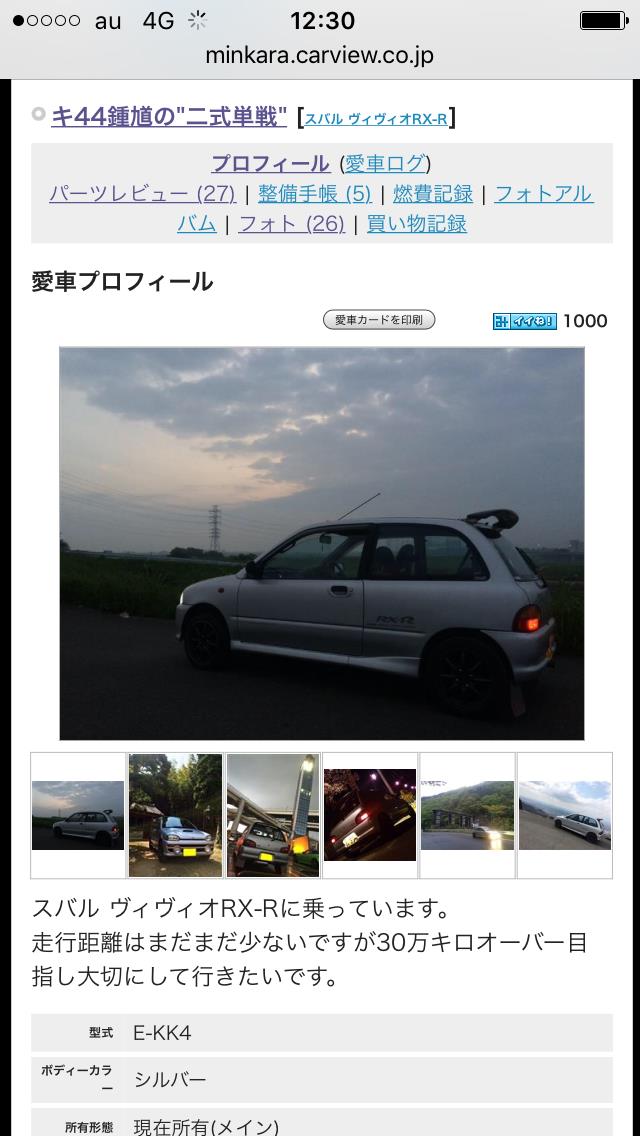Image resolution: width=640 pixels, height=1136 pixels.
Task: Select the thumbnail of car in parking garage
Action: point(272,815)
